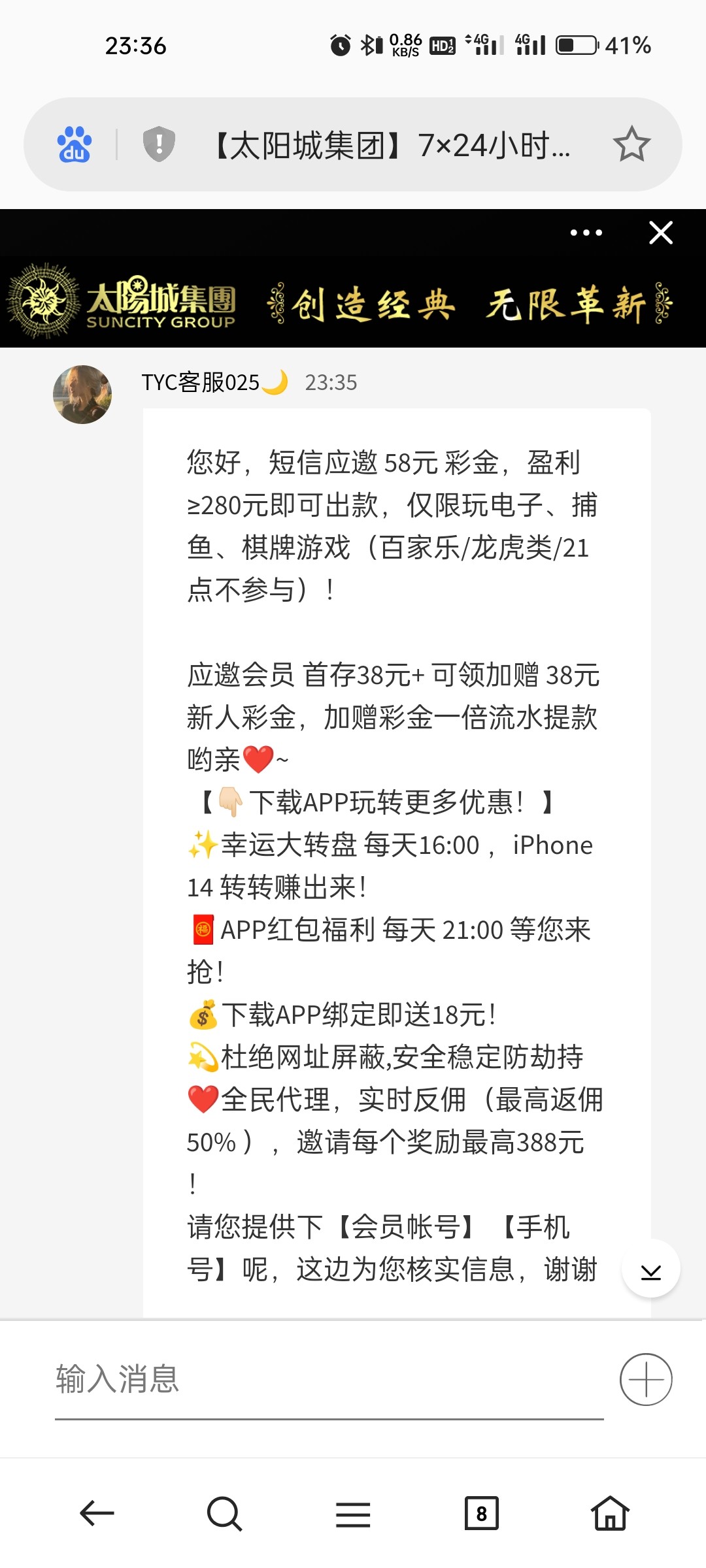Open the address bar with 太阳城集团 title
This screenshot has width=706, height=1568.
(x=392, y=145)
